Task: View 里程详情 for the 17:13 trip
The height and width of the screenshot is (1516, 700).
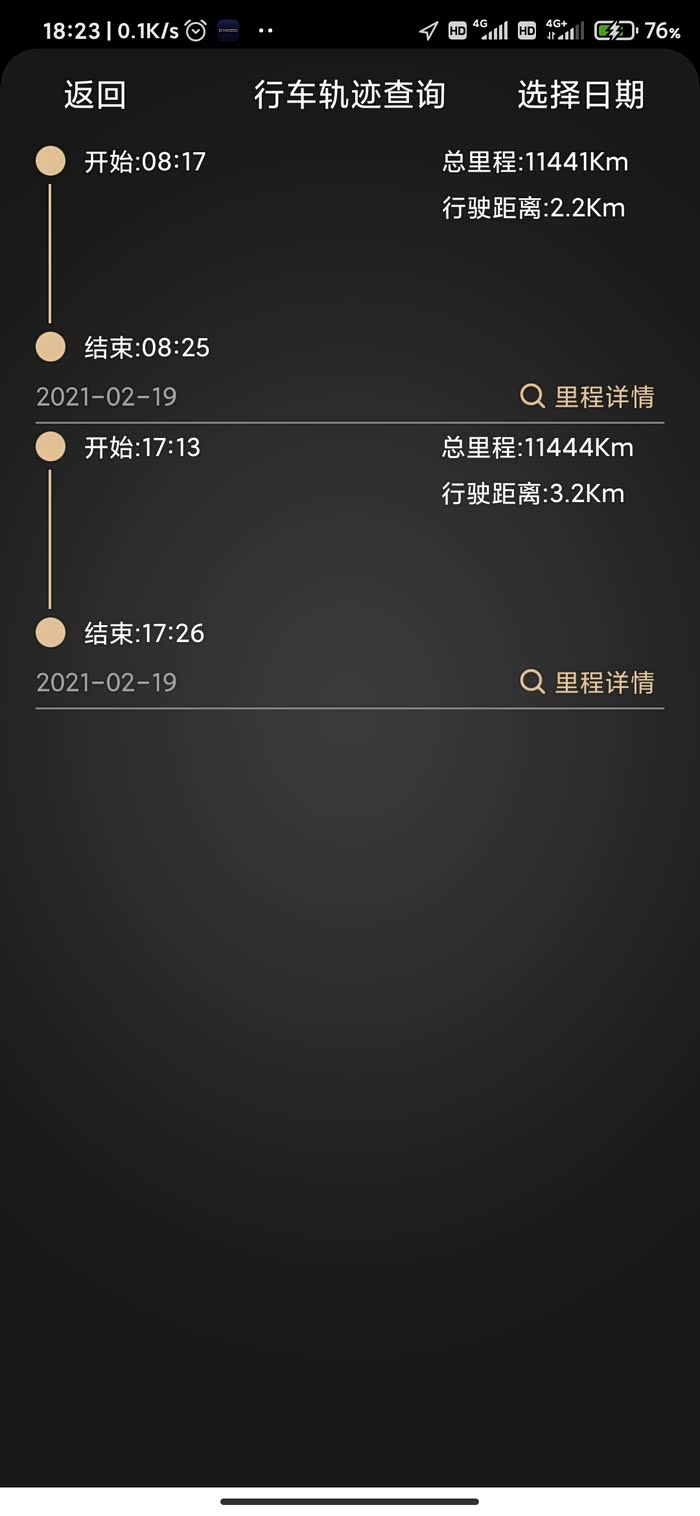Action: tap(588, 682)
